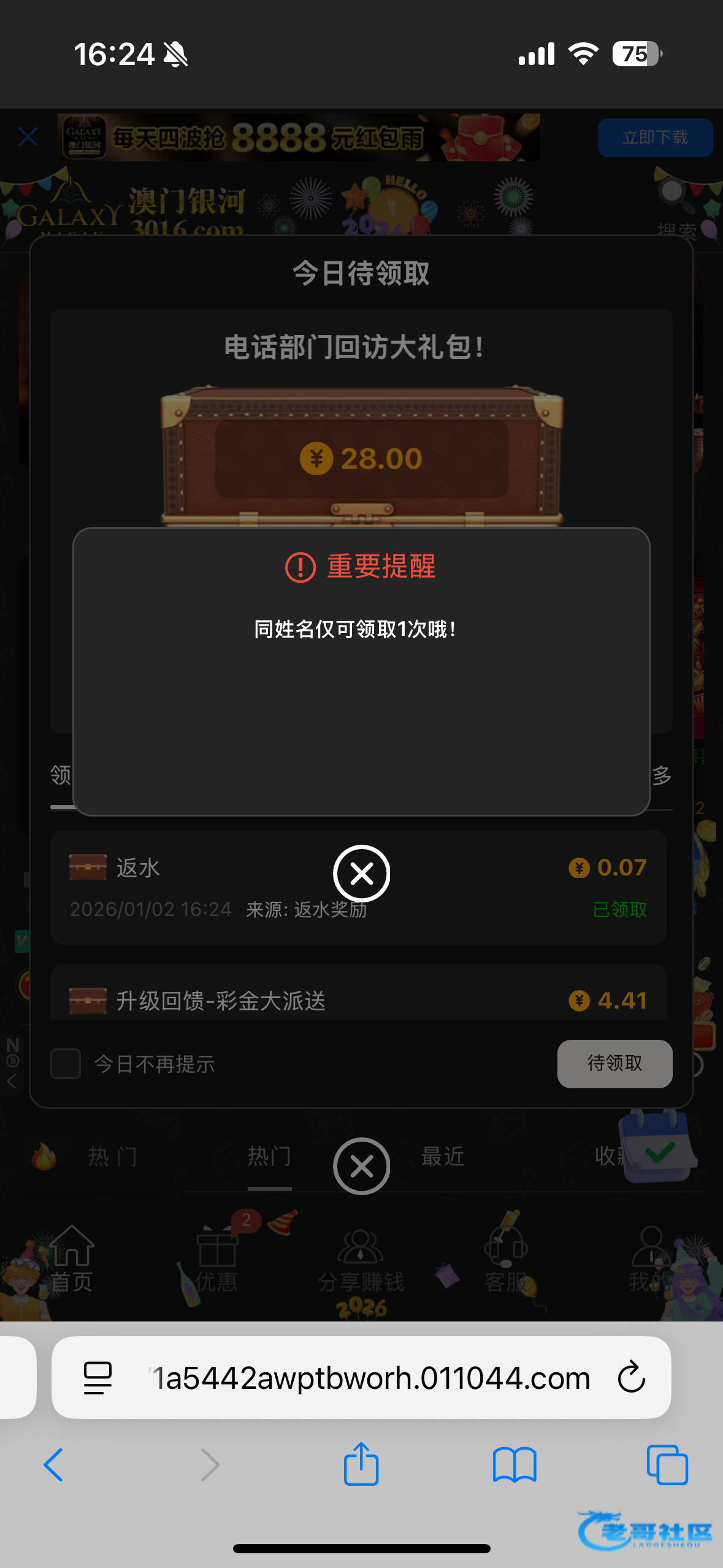The height and width of the screenshot is (1568, 723).
Task: Reload the page in Safari
Action: click(x=631, y=1377)
